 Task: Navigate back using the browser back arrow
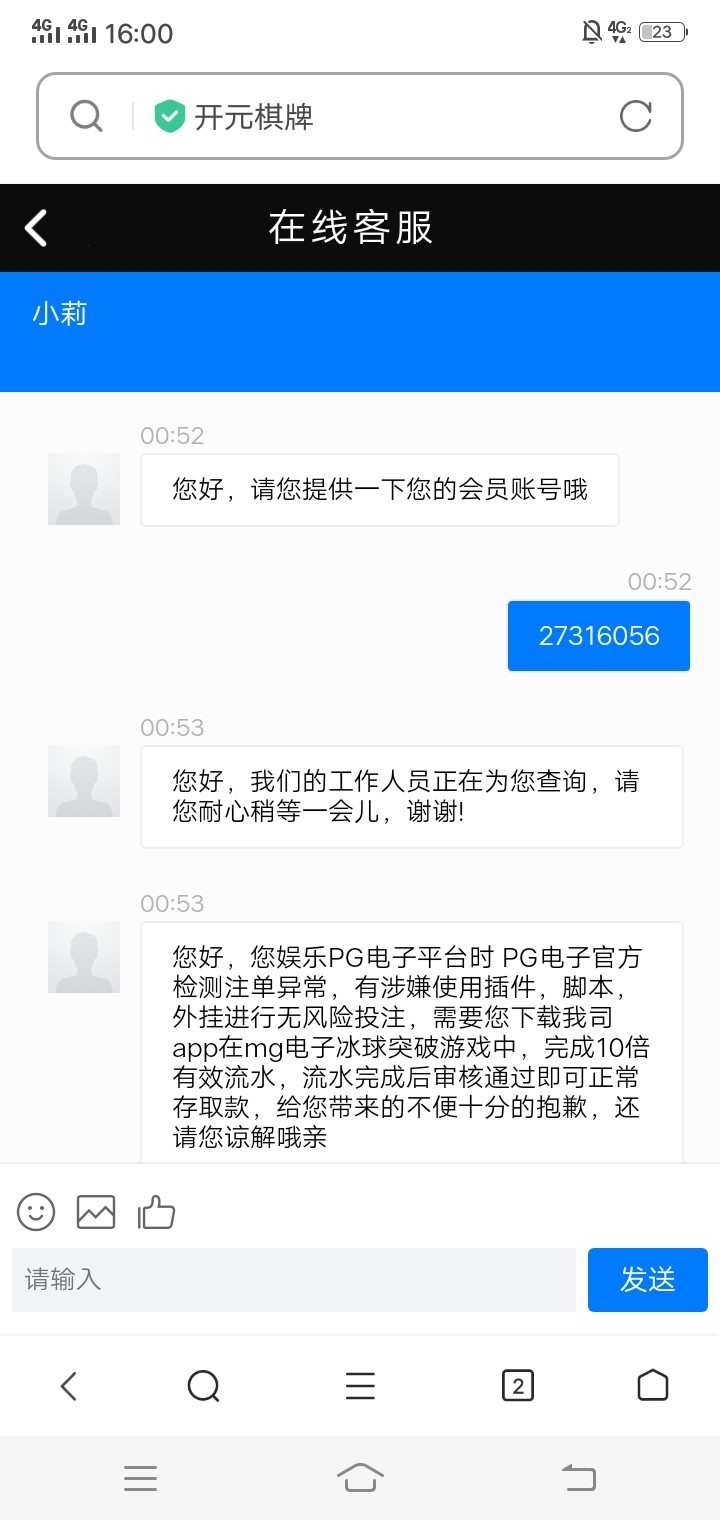(x=68, y=1386)
